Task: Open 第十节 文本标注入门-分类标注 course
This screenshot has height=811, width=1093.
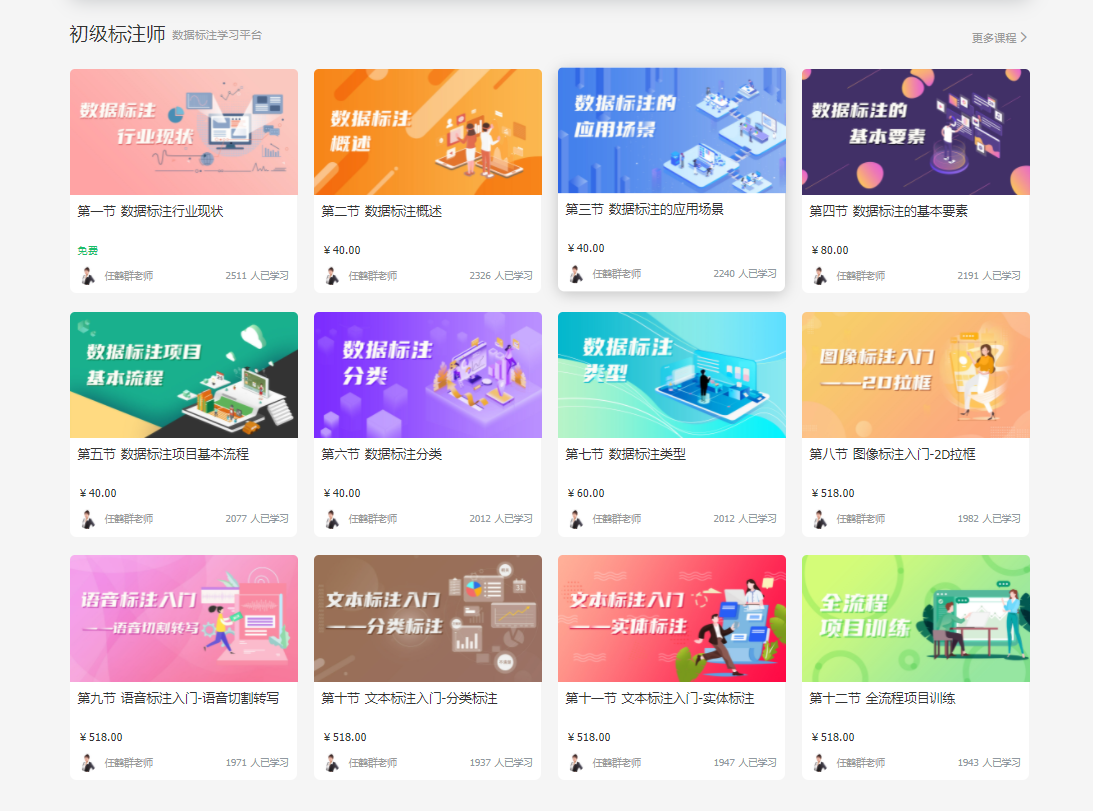Action: click(427, 618)
